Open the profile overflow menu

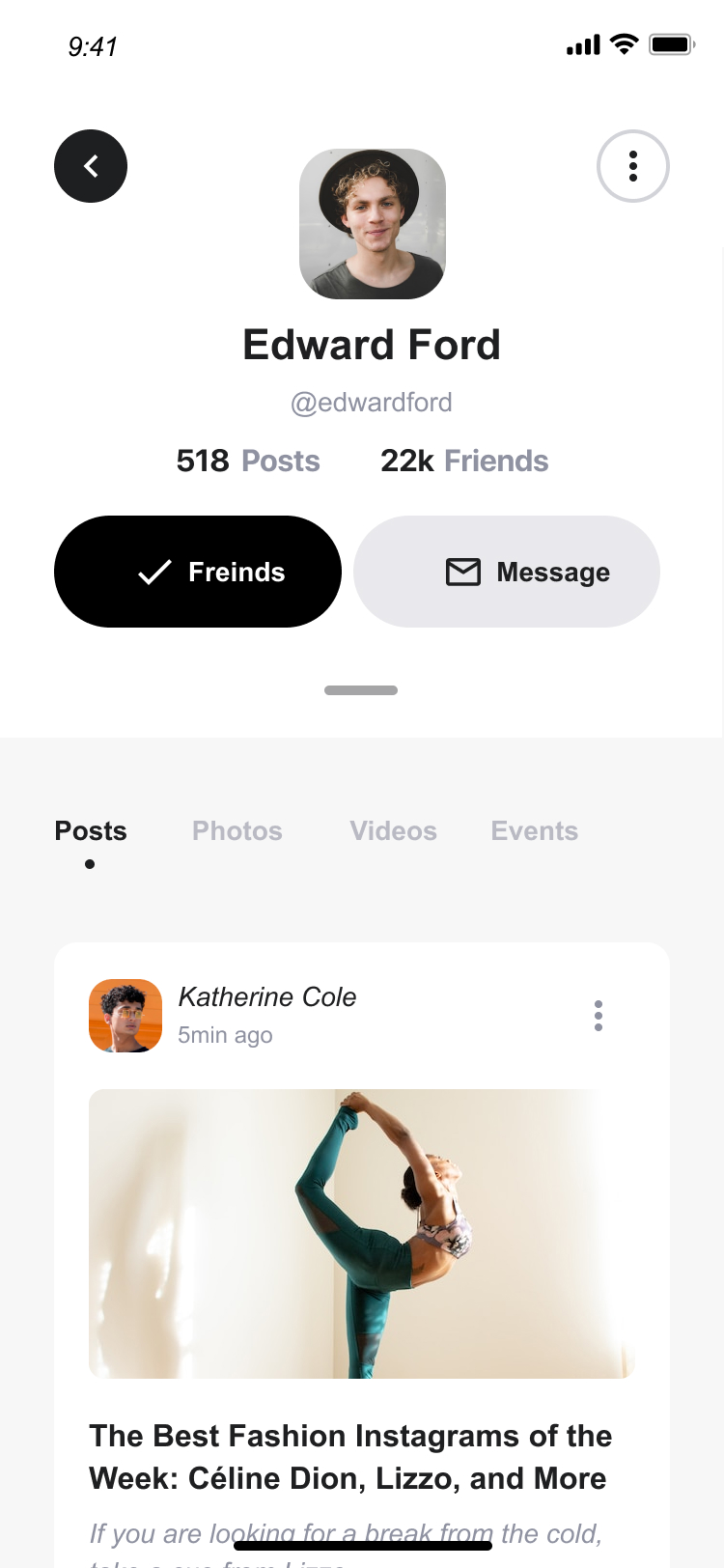[x=633, y=166]
